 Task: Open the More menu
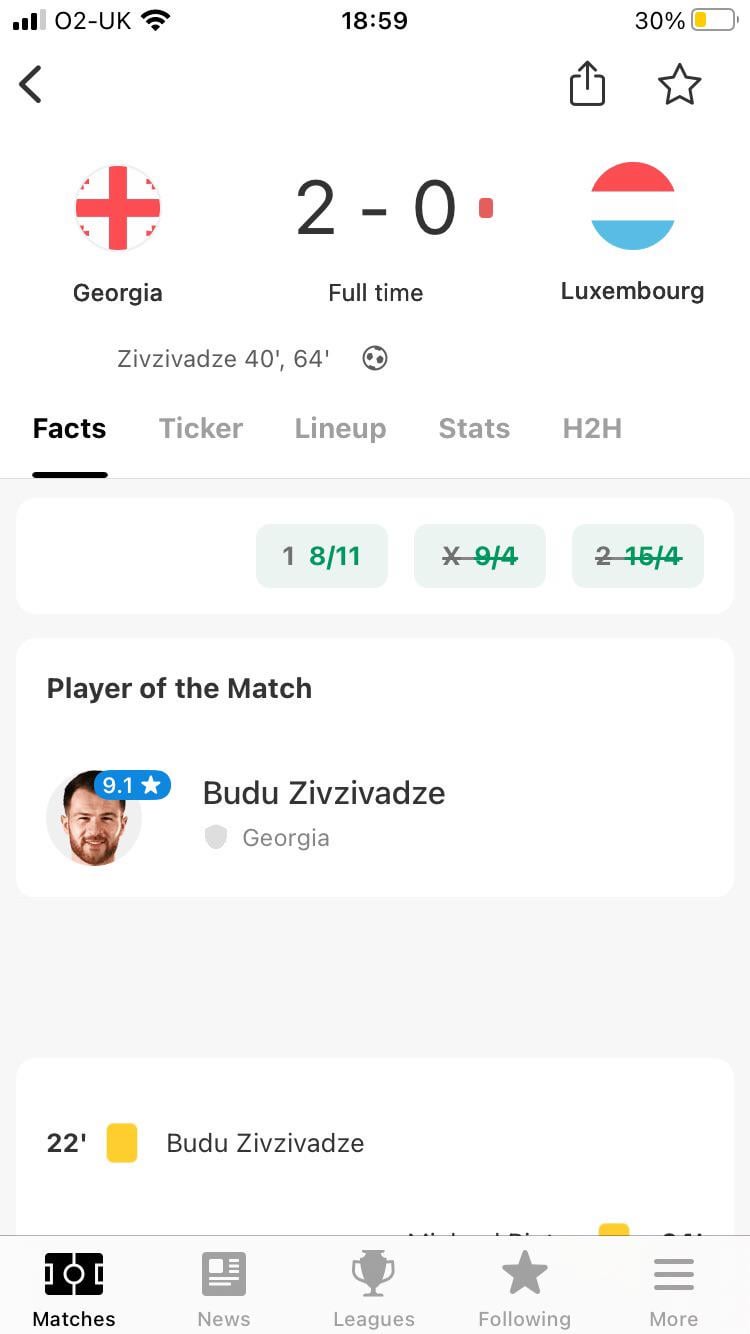point(673,1290)
